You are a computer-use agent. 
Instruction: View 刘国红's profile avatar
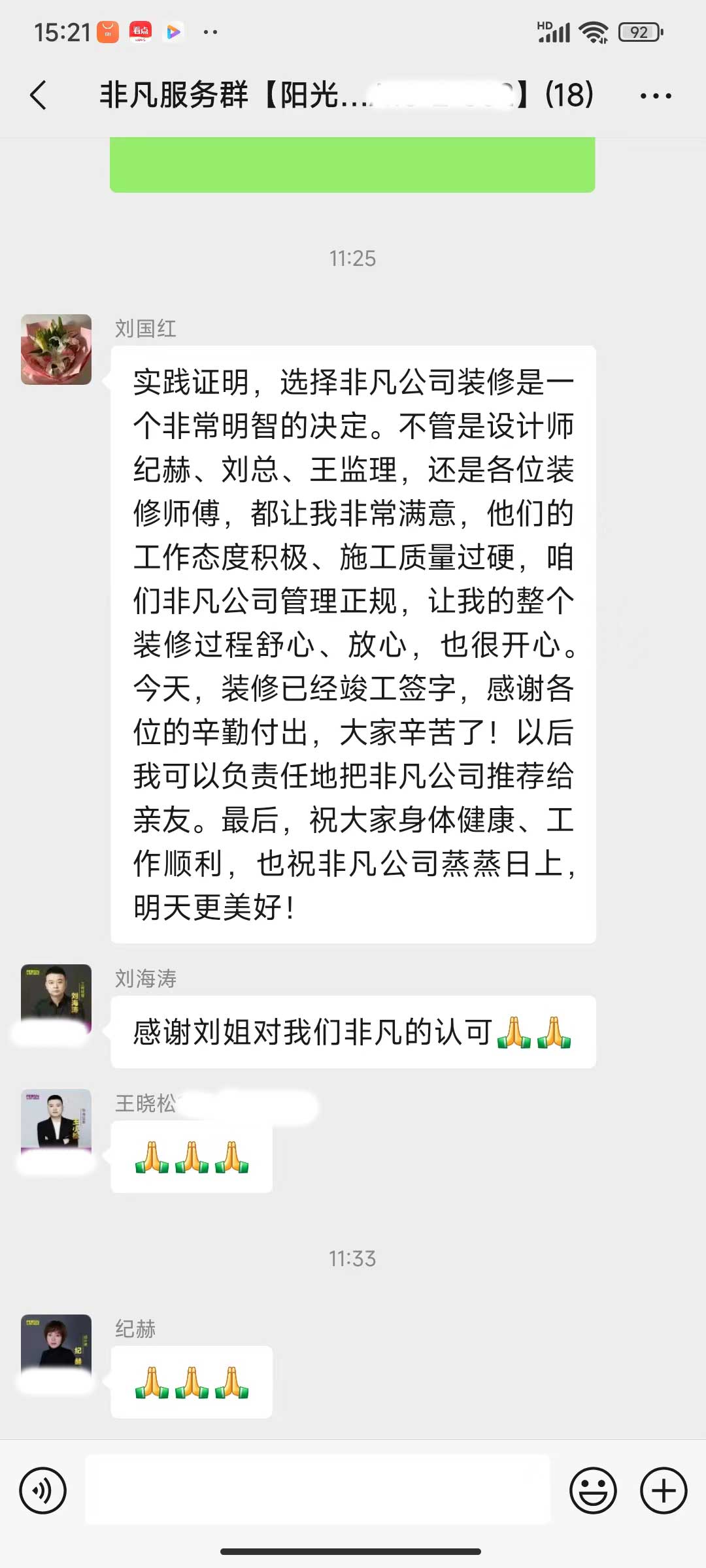(x=56, y=350)
